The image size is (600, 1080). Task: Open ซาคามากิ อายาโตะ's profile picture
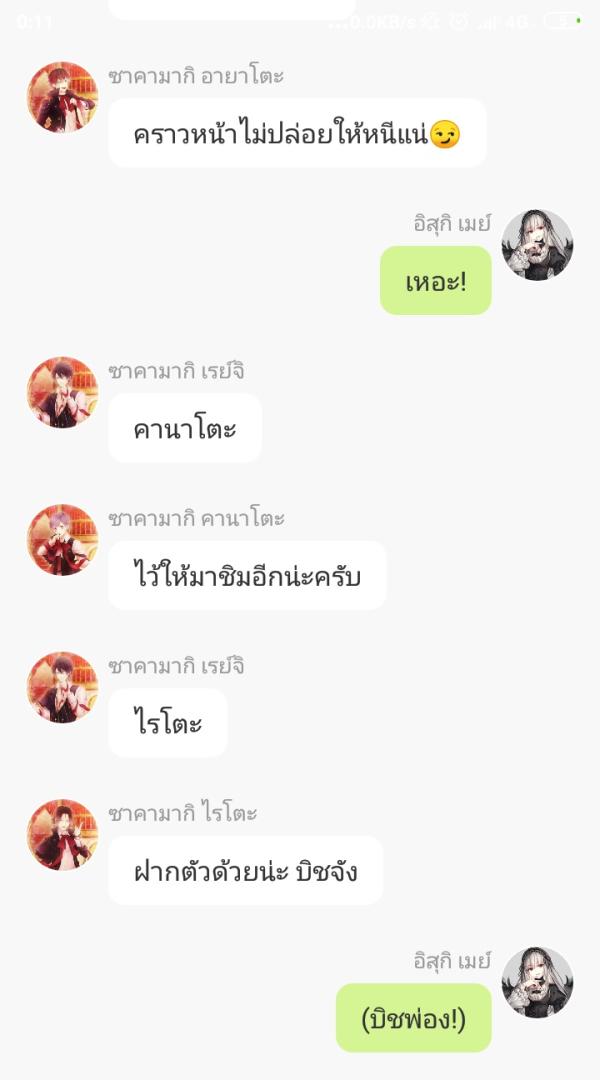coord(62,97)
